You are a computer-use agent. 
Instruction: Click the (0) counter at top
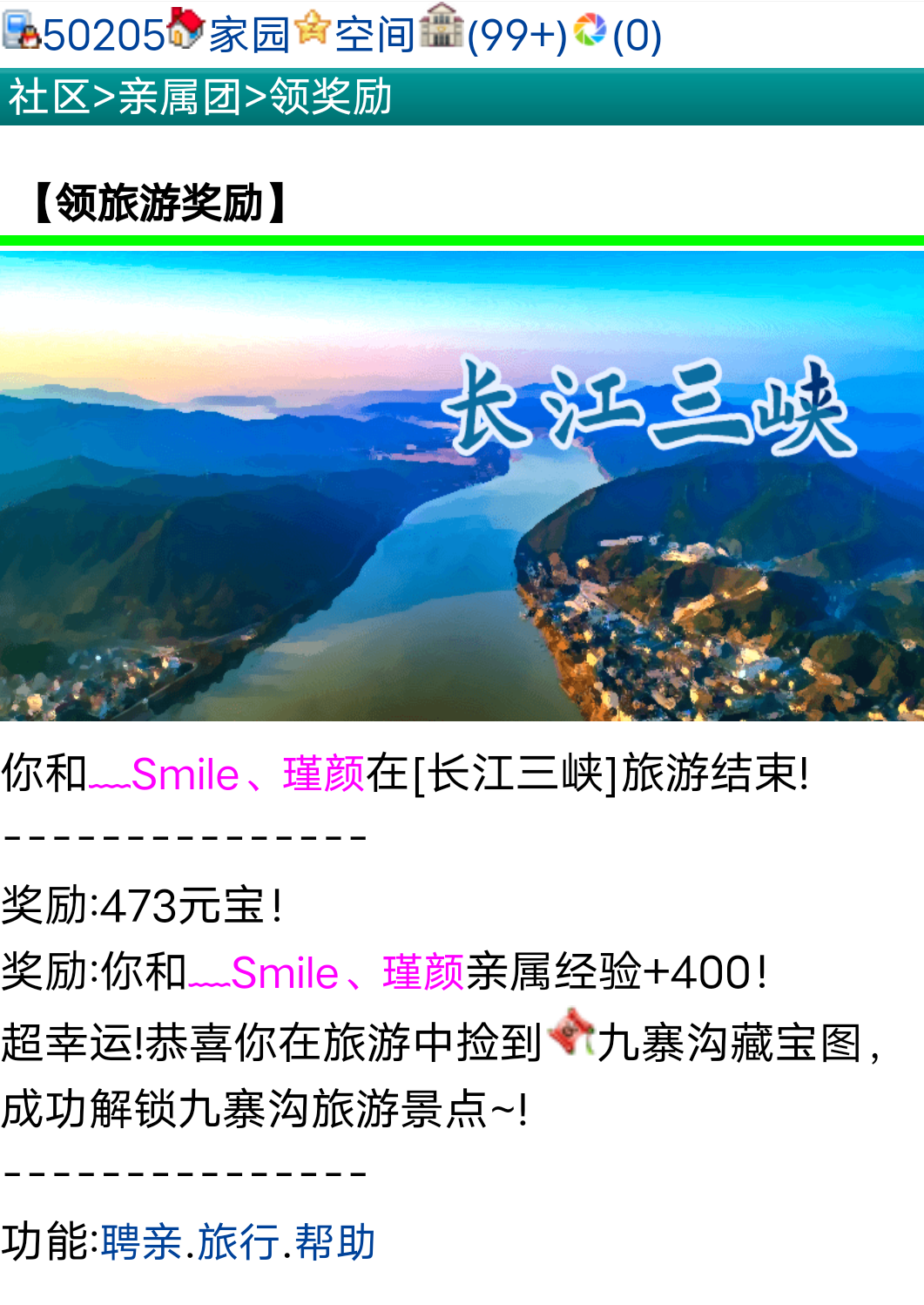click(x=637, y=33)
